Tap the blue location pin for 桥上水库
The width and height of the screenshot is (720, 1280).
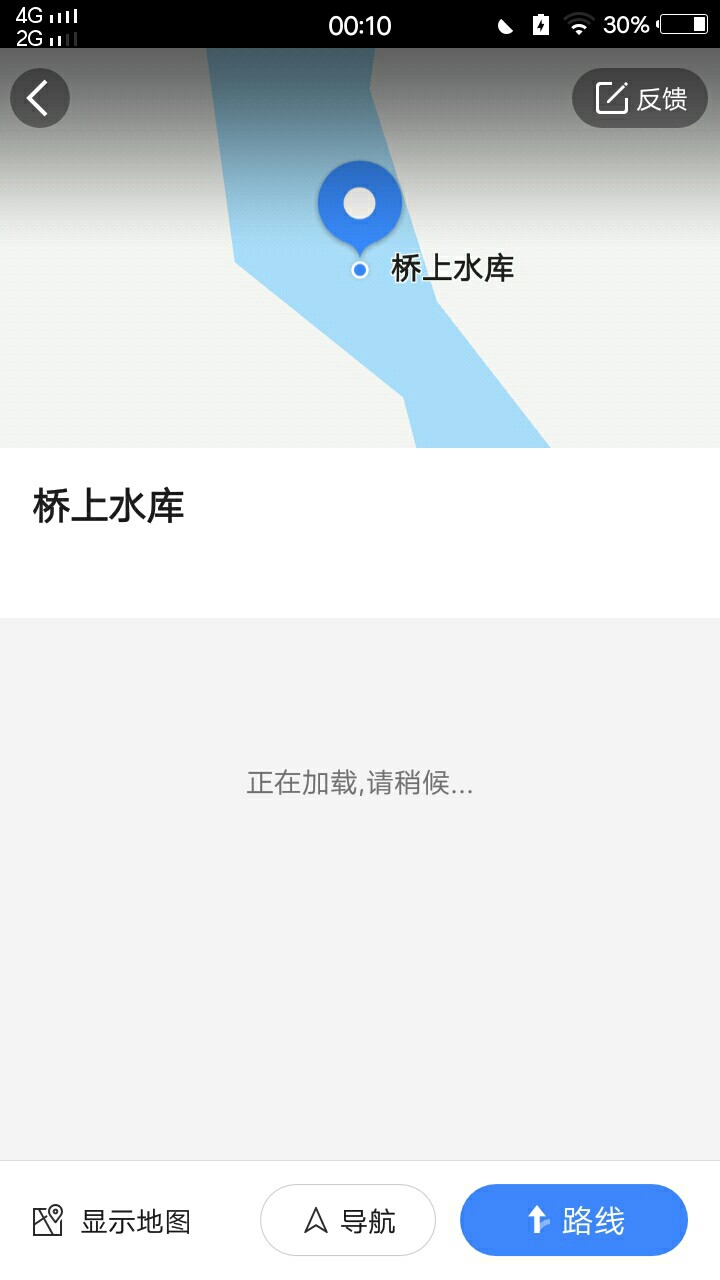(x=360, y=206)
